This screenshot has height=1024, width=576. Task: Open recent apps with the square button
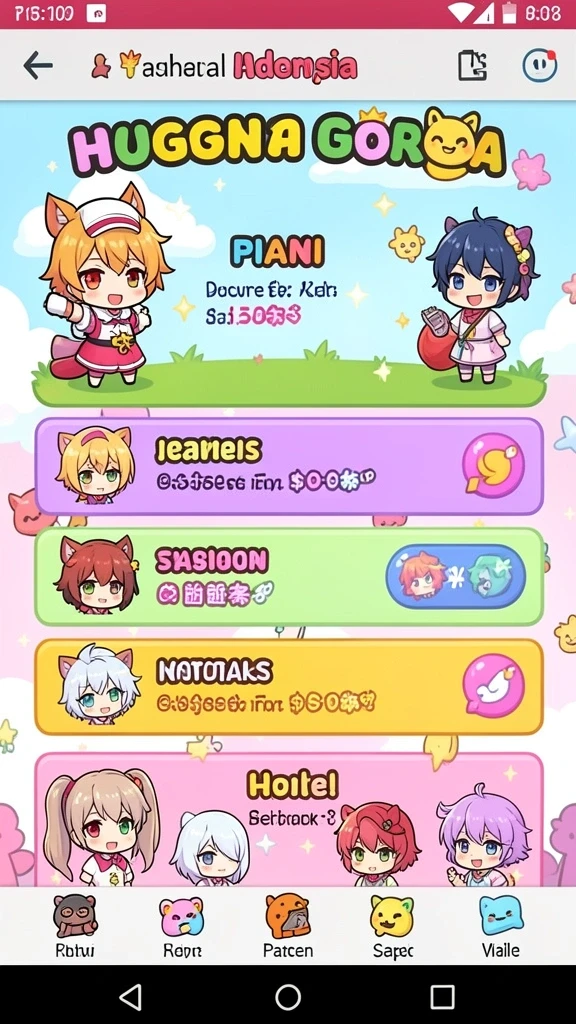tap(442, 997)
